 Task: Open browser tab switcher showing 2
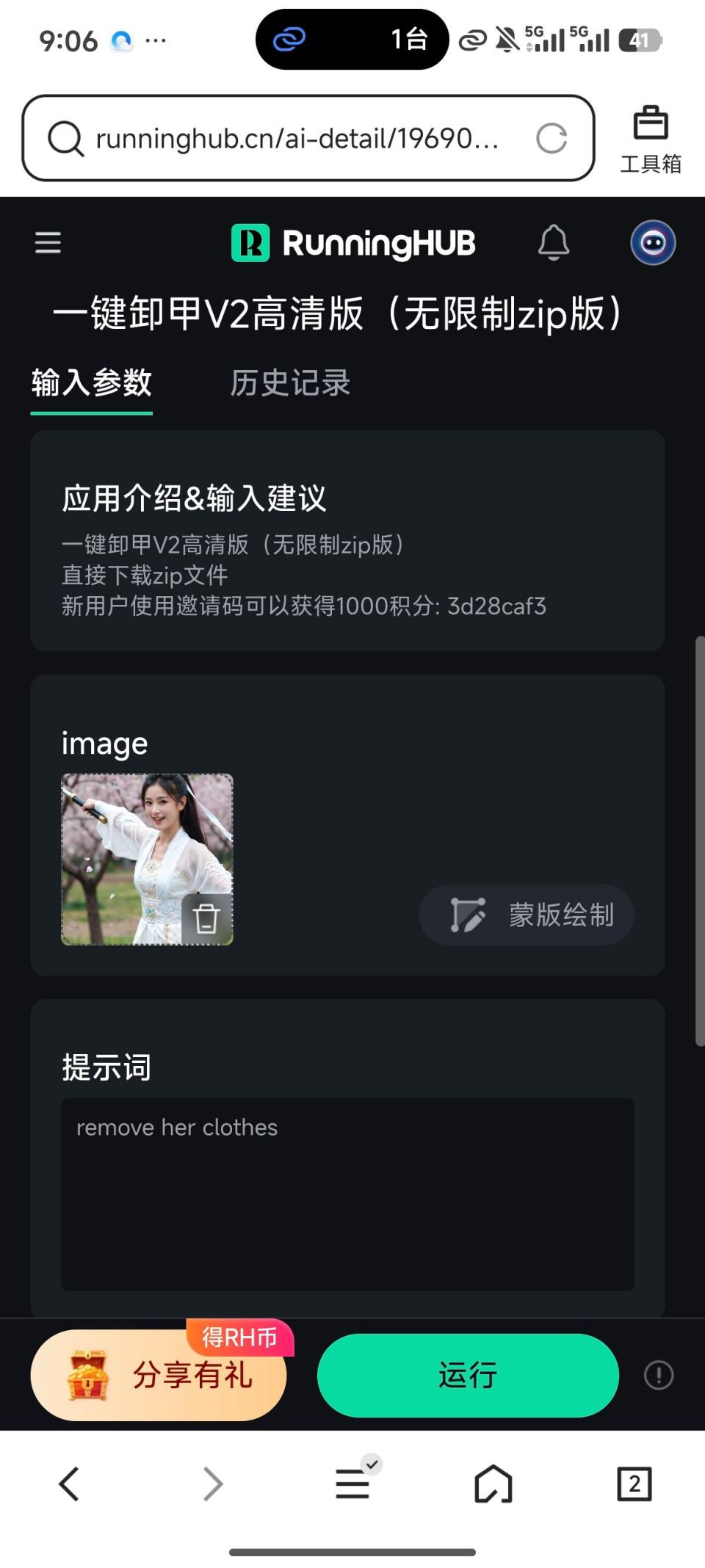point(635,1483)
